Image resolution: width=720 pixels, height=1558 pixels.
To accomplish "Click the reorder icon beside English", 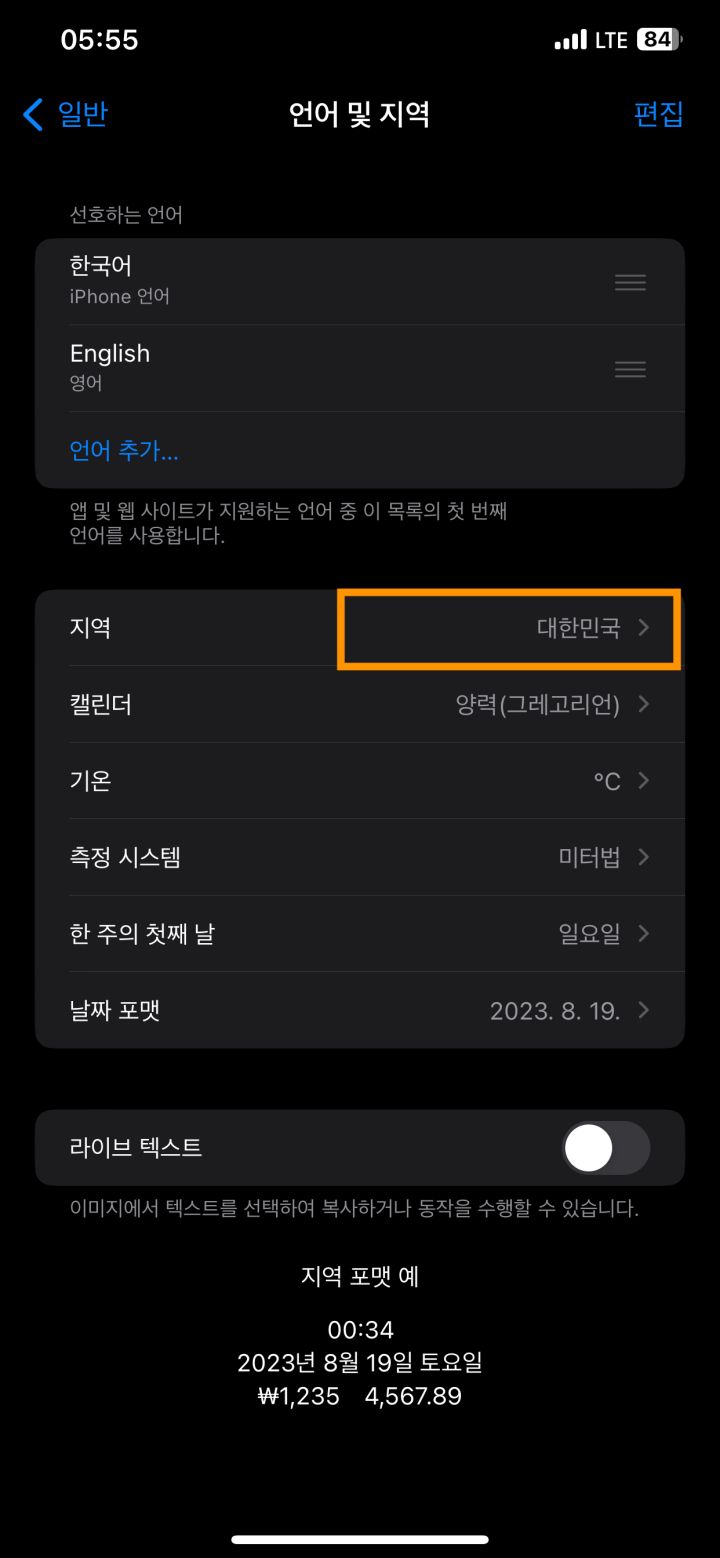I will (x=630, y=369).
